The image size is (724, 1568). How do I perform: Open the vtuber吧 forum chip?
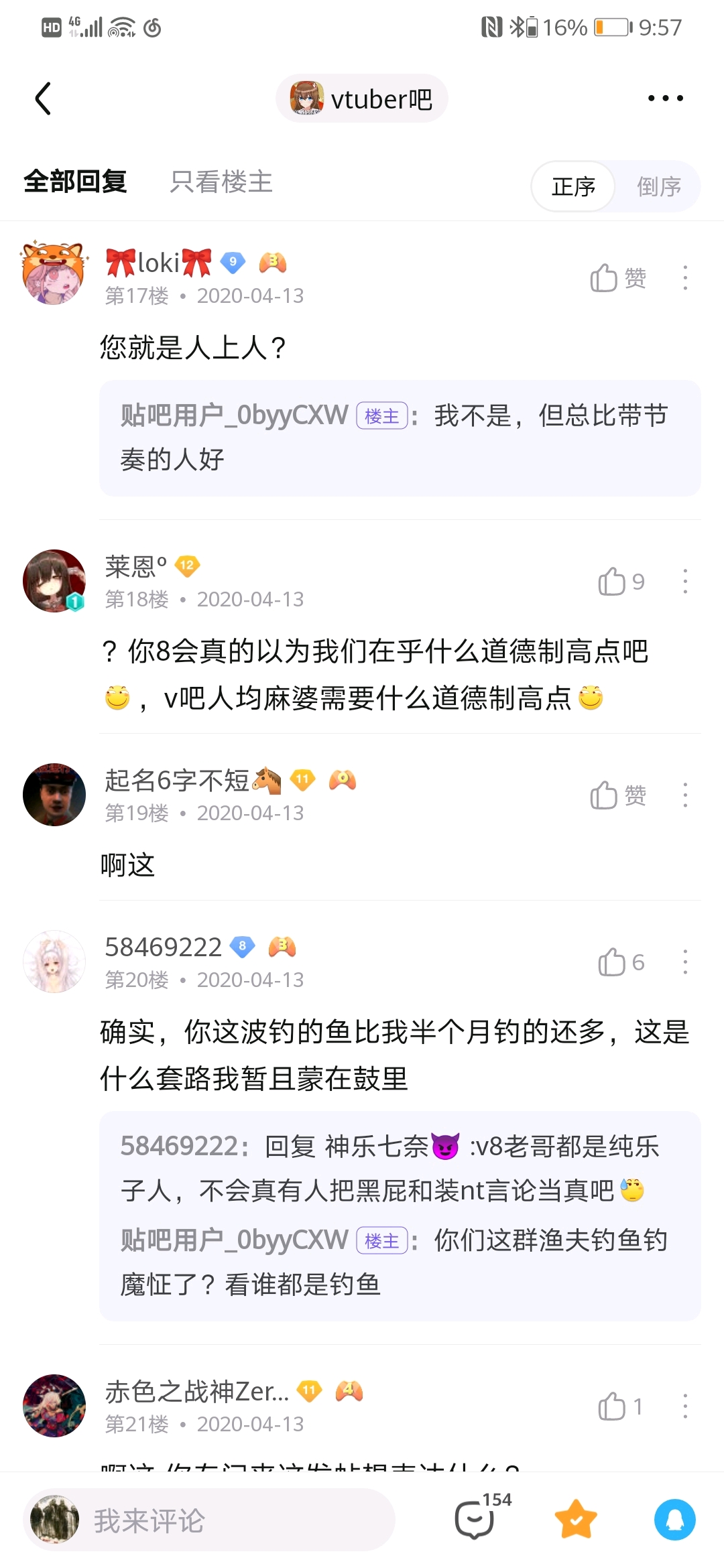click(362, 99)
